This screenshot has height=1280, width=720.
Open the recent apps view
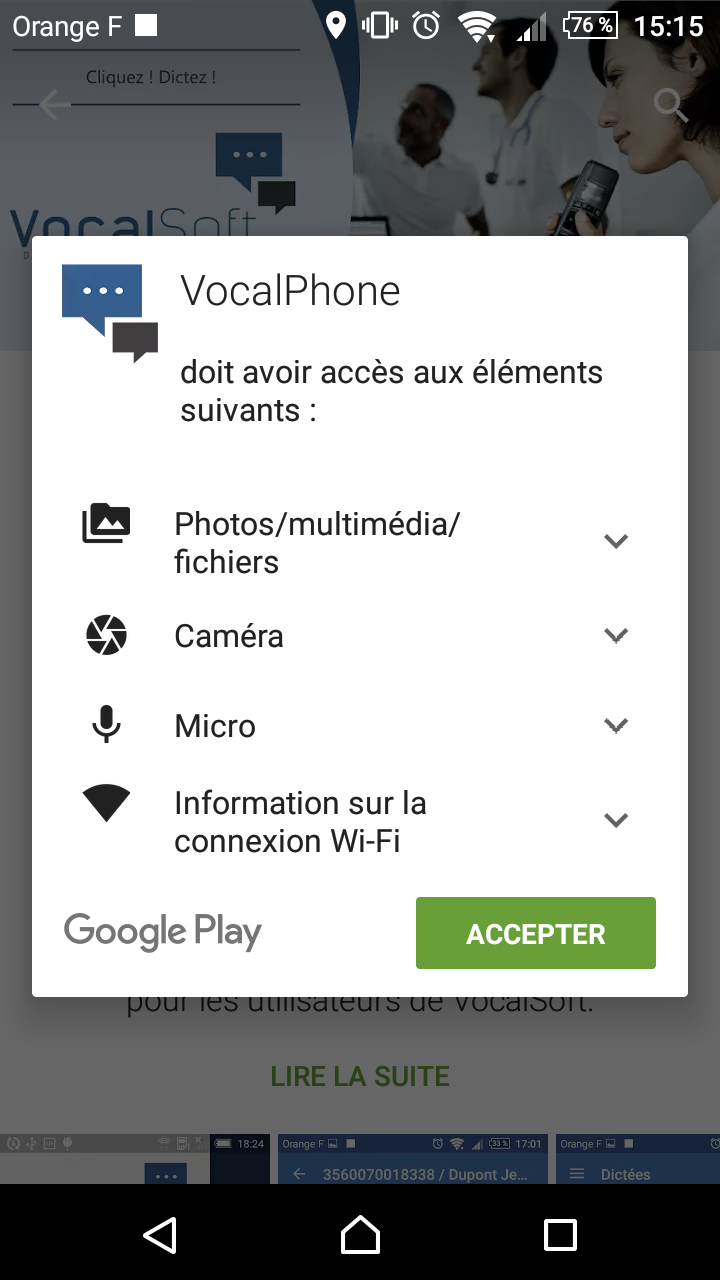click(x=560, y=1234)
